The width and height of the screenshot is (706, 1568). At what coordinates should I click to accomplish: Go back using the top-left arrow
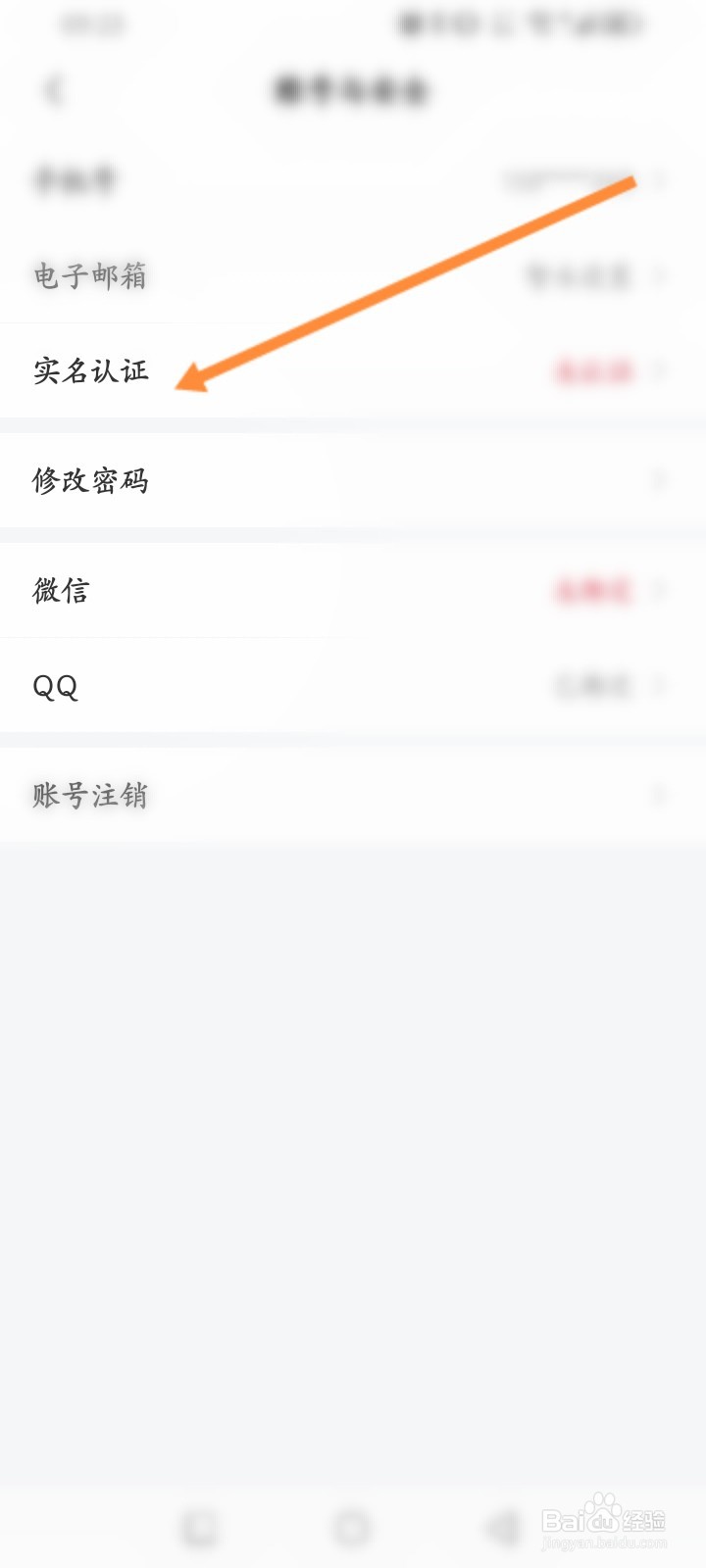53,90
